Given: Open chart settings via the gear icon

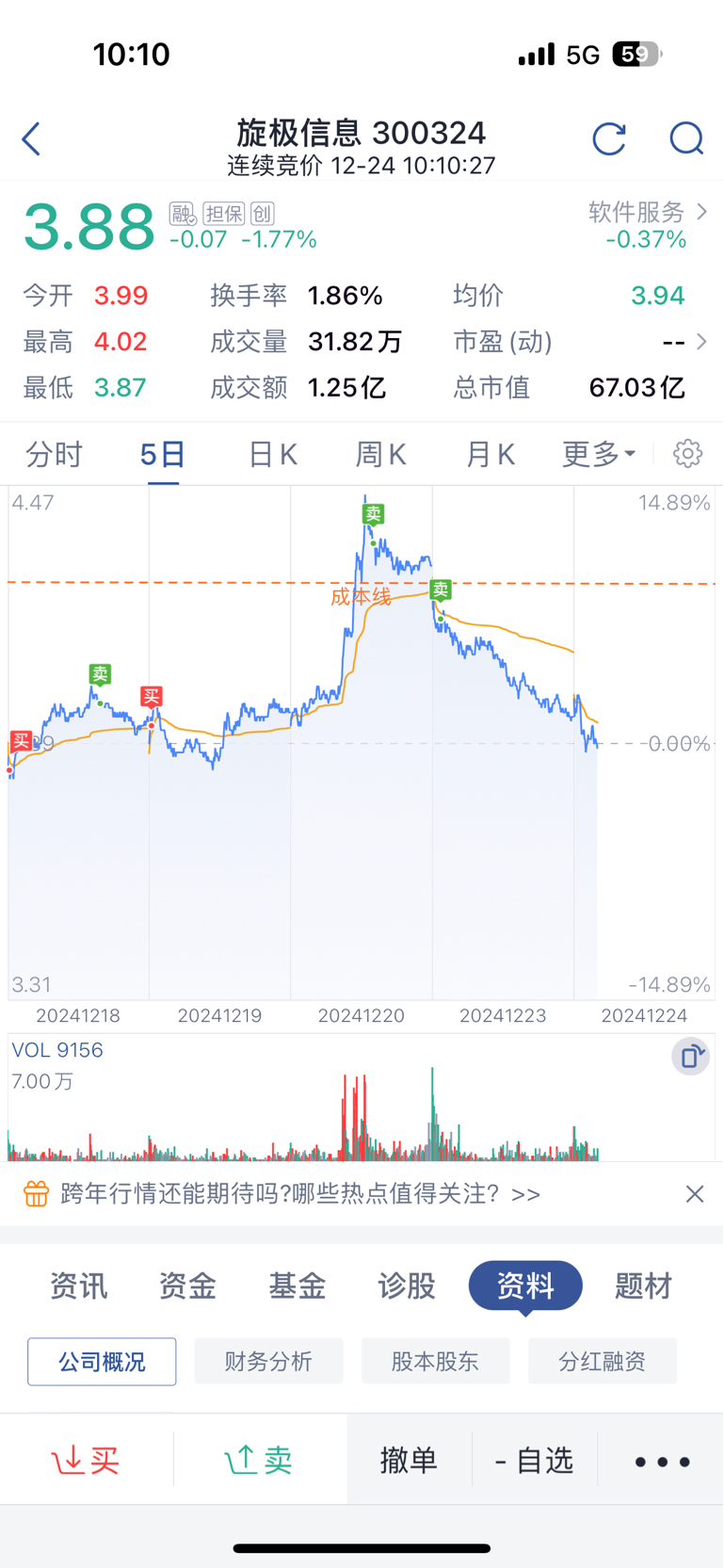Looking at the screenshot, I should pyautogui.click(x=687, y=453).
